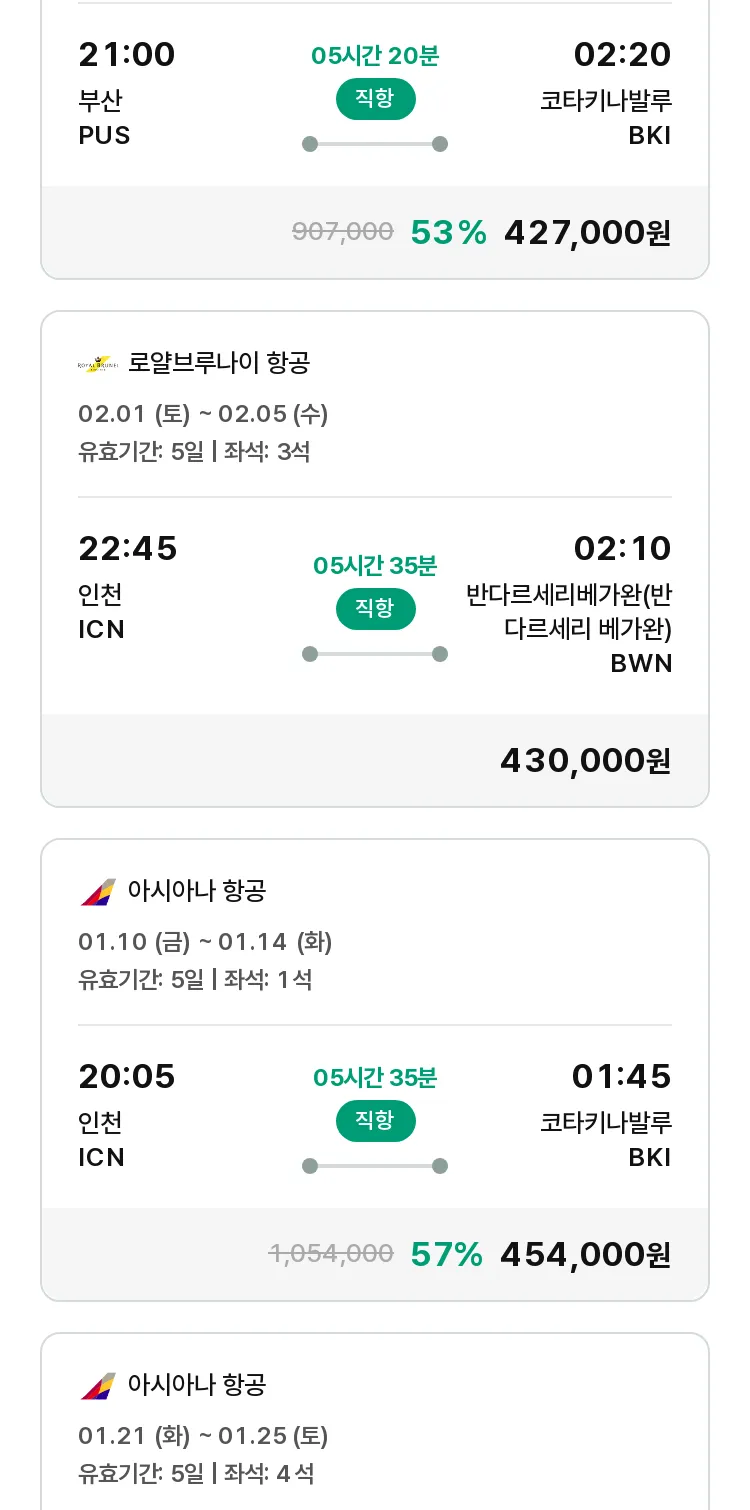Open the Asiana 01.21 to 01.25 flight card
Viewport: 750px width, 1510px height.
(375, 1421)
